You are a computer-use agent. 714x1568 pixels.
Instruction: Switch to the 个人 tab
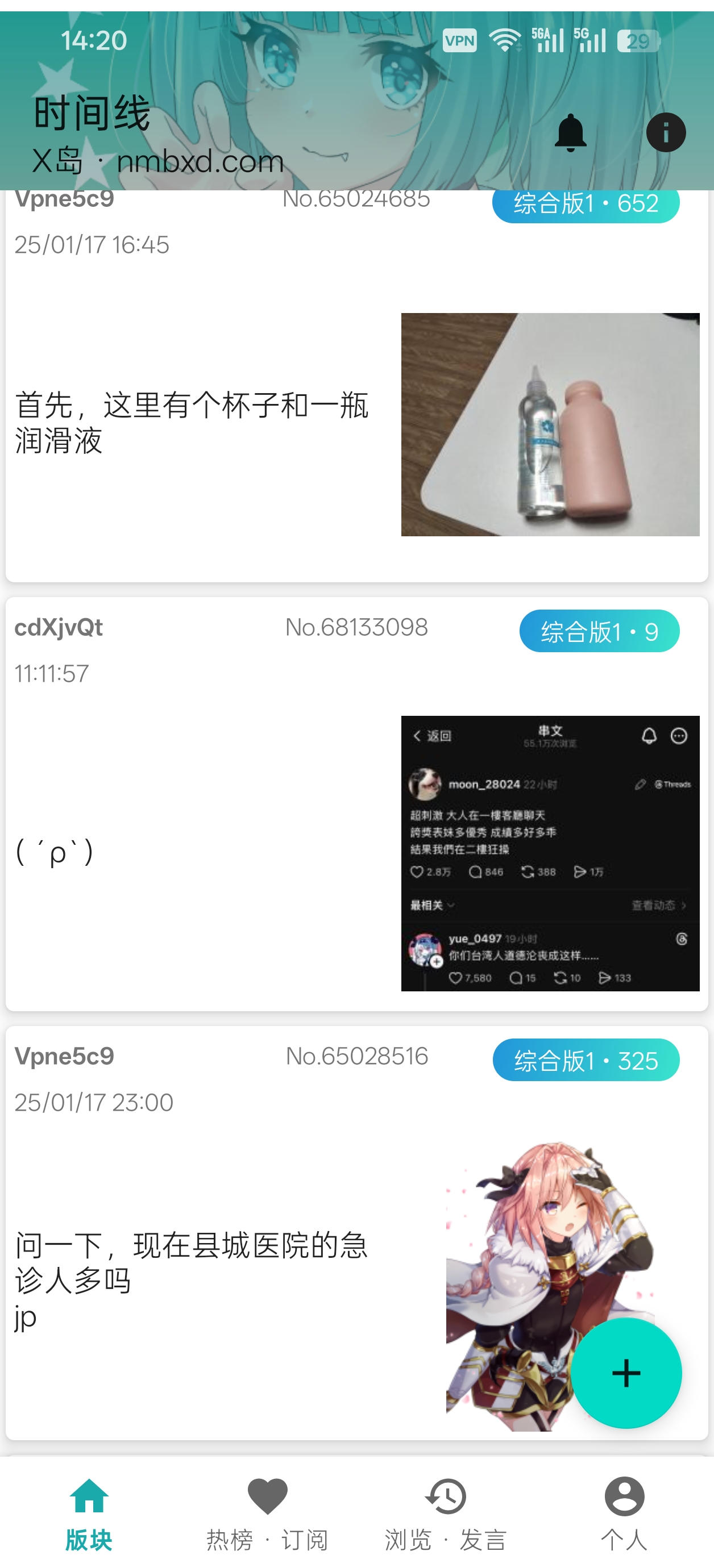pyautogui.click(x=624, y=1513)
